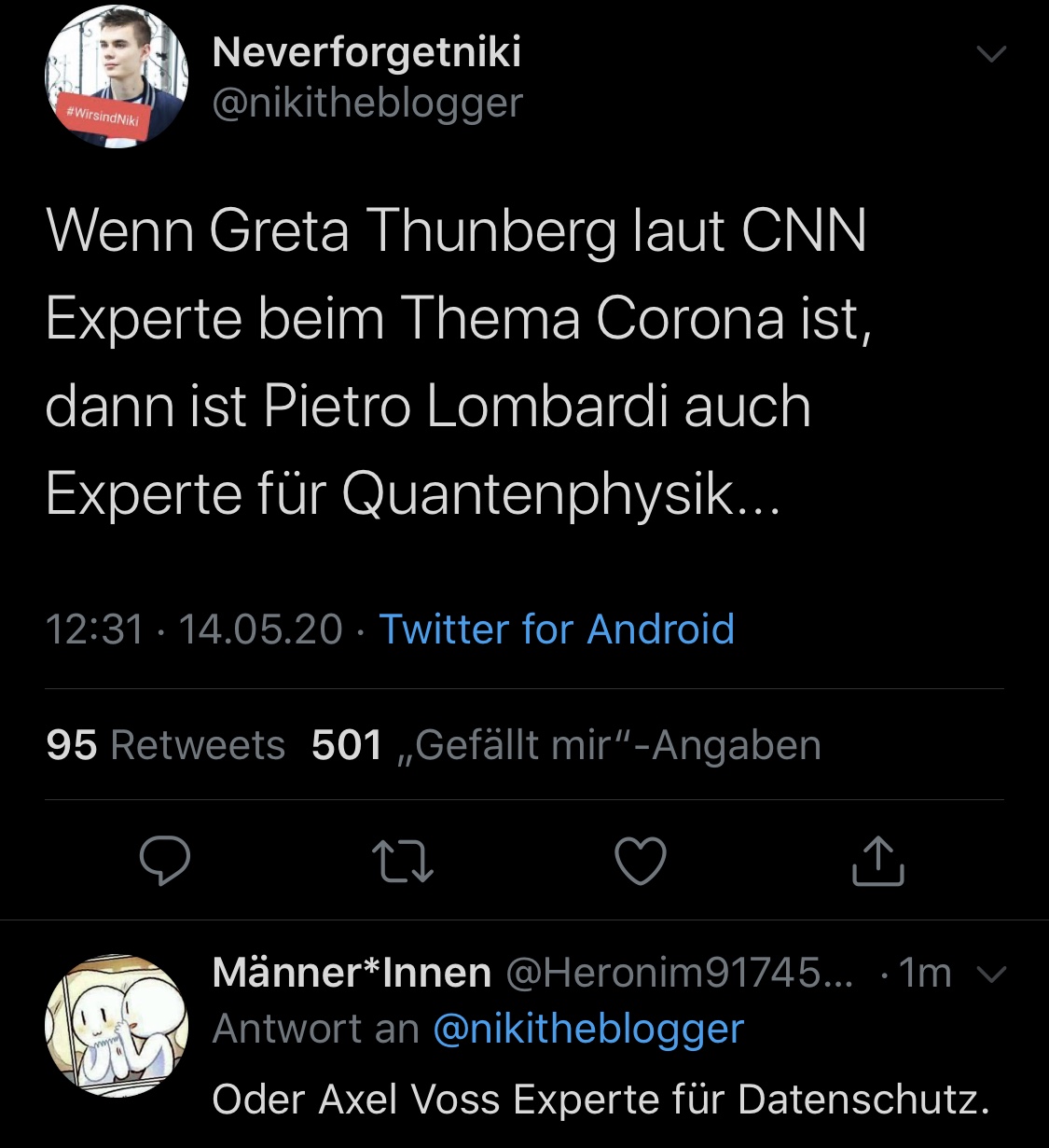Image resolution: width=1049 pixels, height=1148 pixels.
Task: Like the tweet about Greta Thunberg
Action: tap(641, 861)
